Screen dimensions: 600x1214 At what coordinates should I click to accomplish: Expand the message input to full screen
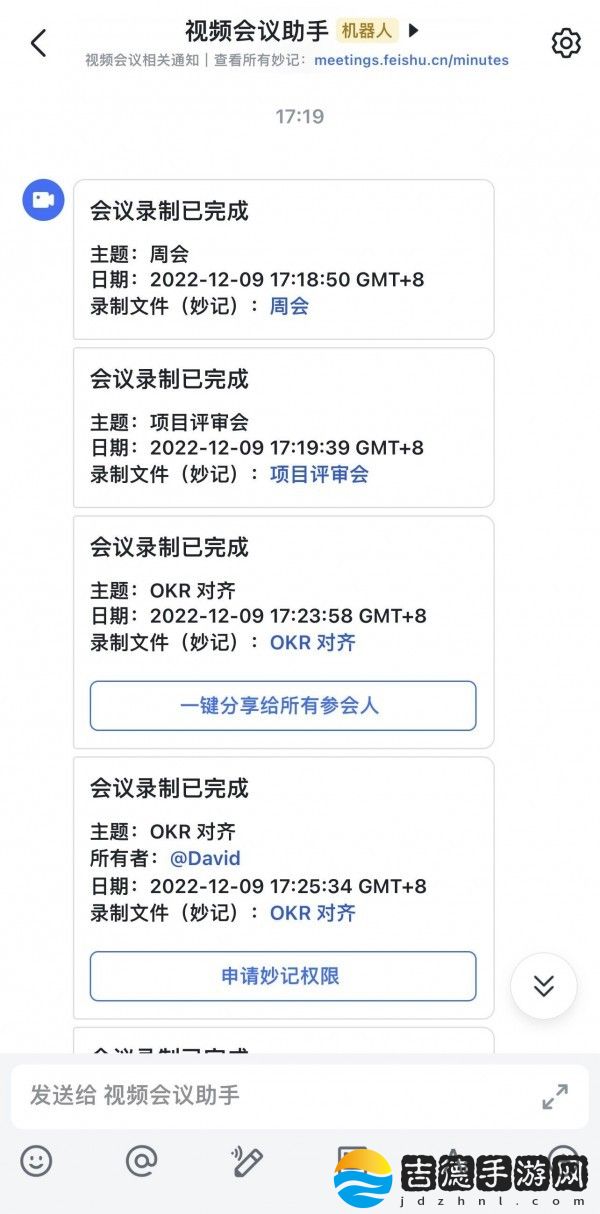pos(555,1096)
